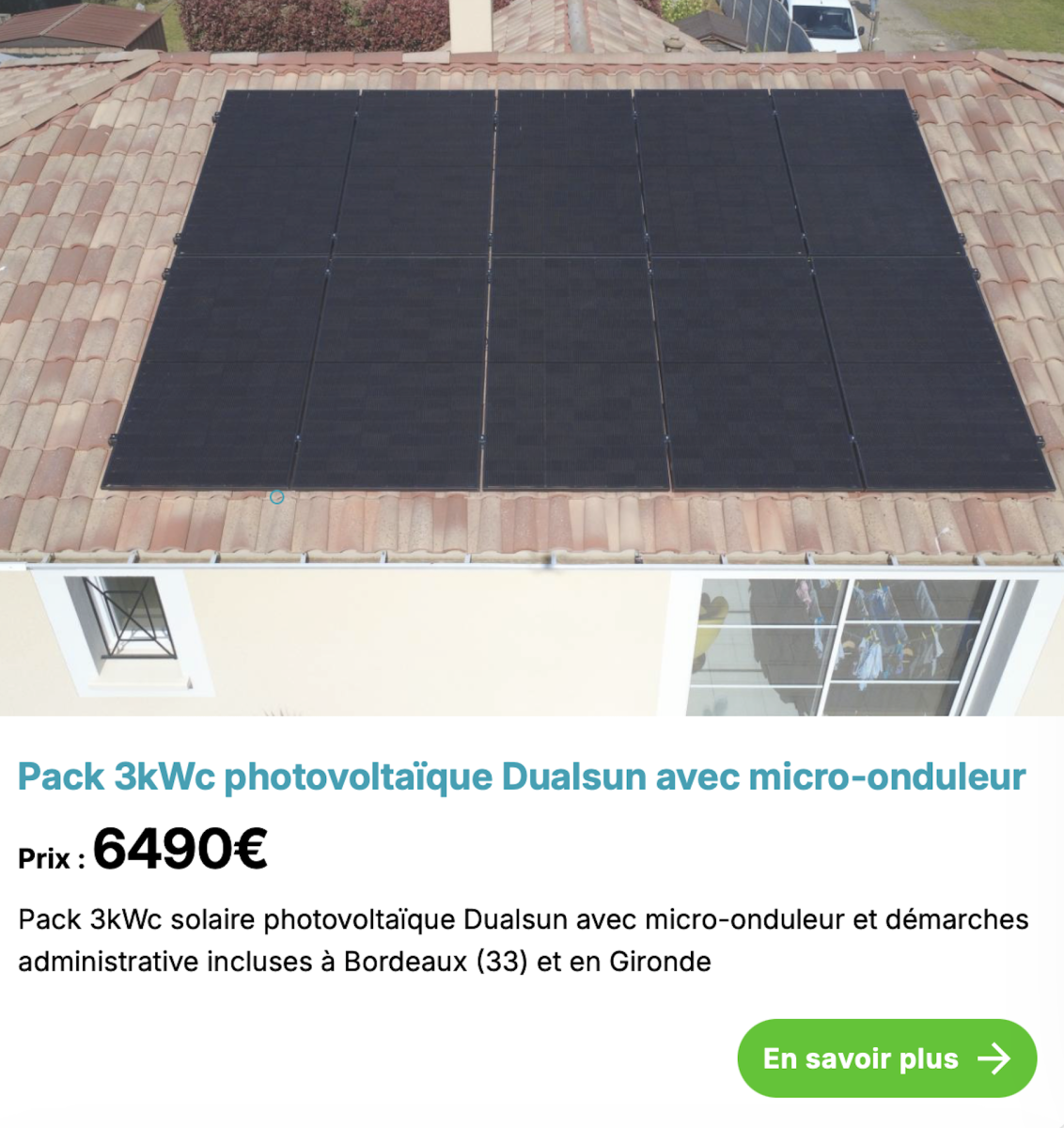Open the 'Pack 3kWc photovoltaïque Dualsun' title link
The width and height of the screenshot is (1064, 1128).
[x=520, y=776]
